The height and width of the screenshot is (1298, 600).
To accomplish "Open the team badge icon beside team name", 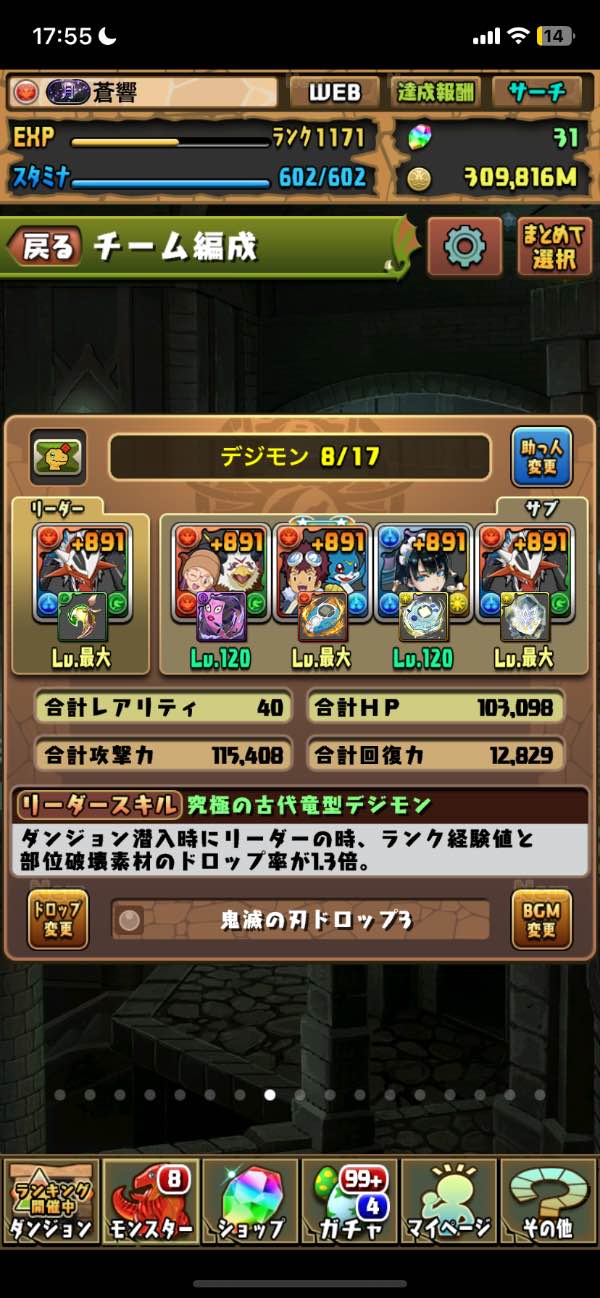I will 57,457.
